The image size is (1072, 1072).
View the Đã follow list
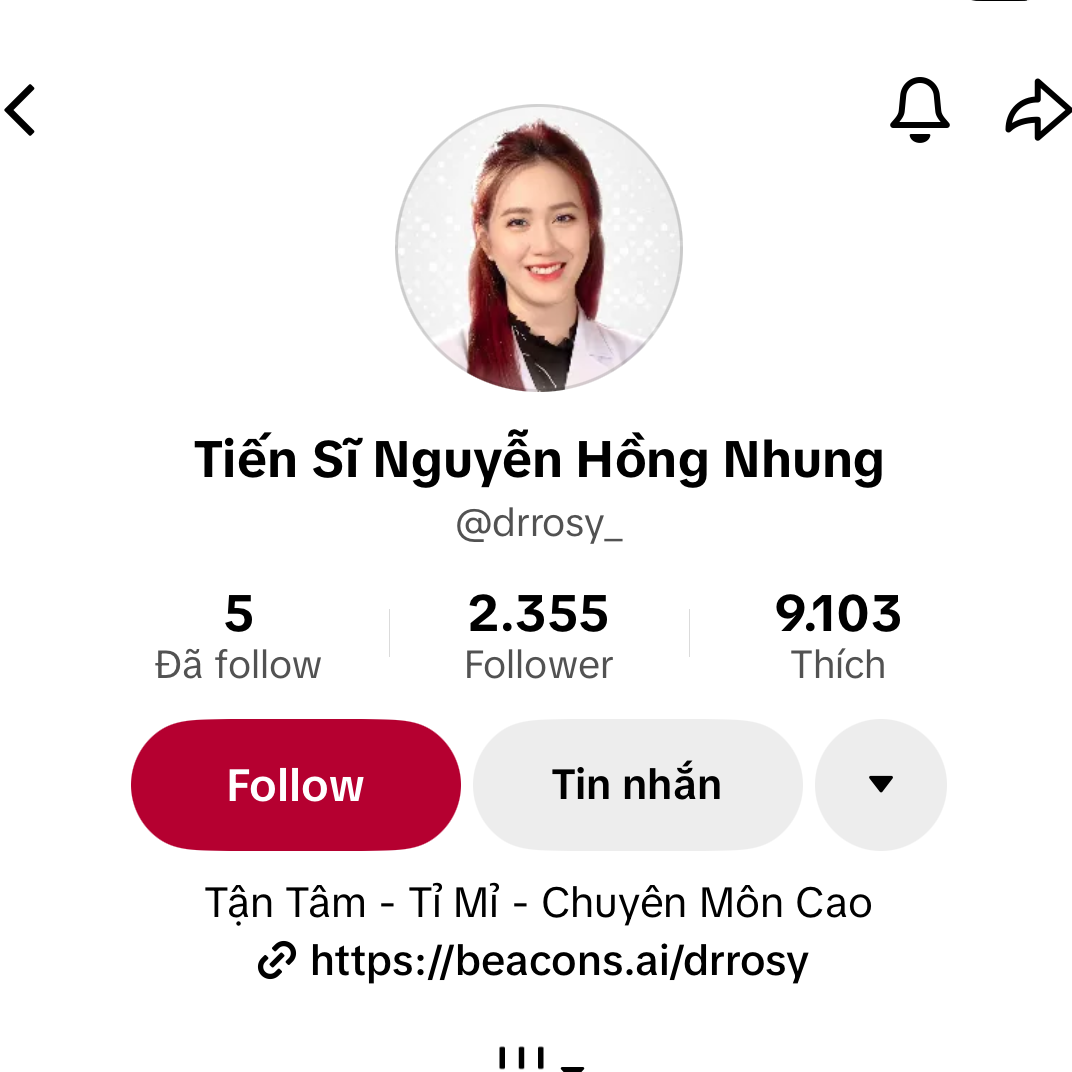[238, 637]
